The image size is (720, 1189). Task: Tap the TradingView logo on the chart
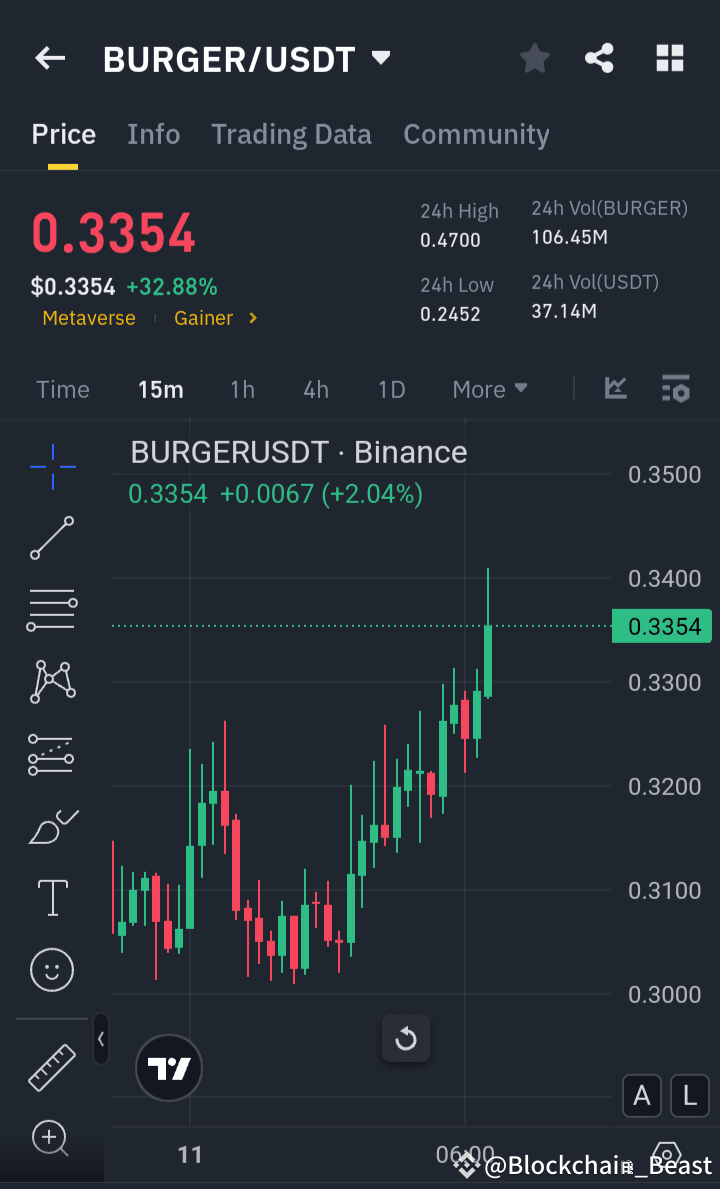click(x=168, y=1069)
